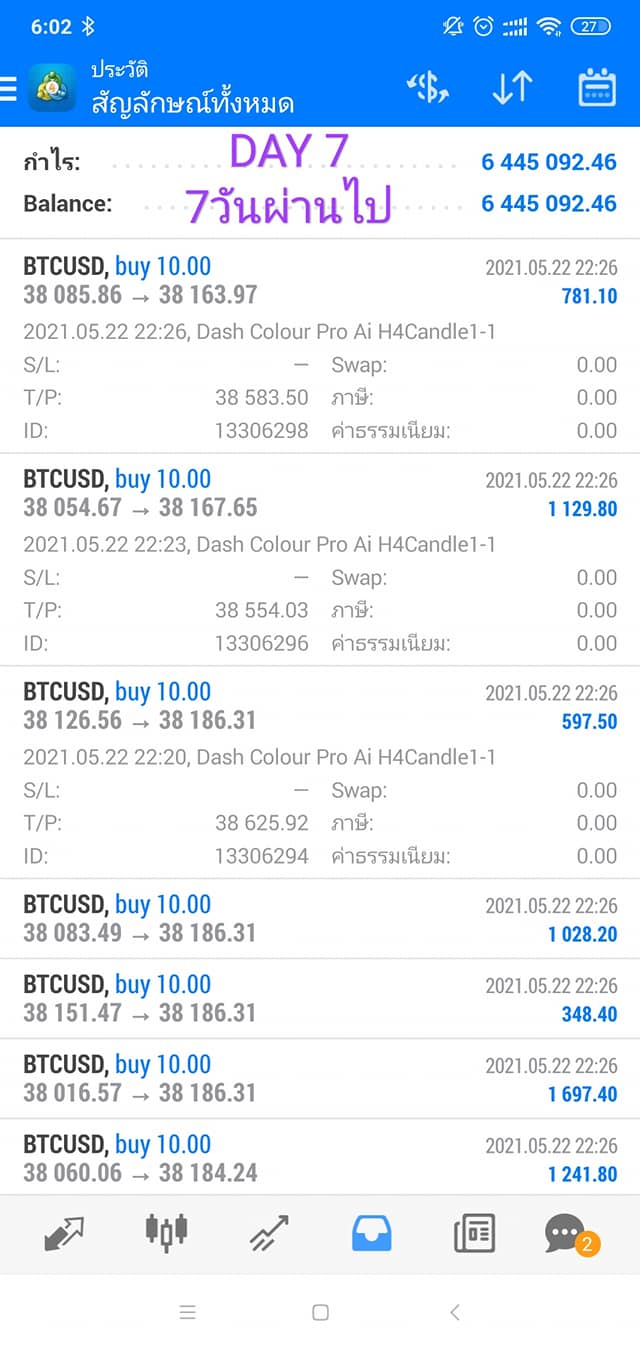Go to the home screen via system button
Viewport: 640px width, 1351px height.
tap(320, 1313)
